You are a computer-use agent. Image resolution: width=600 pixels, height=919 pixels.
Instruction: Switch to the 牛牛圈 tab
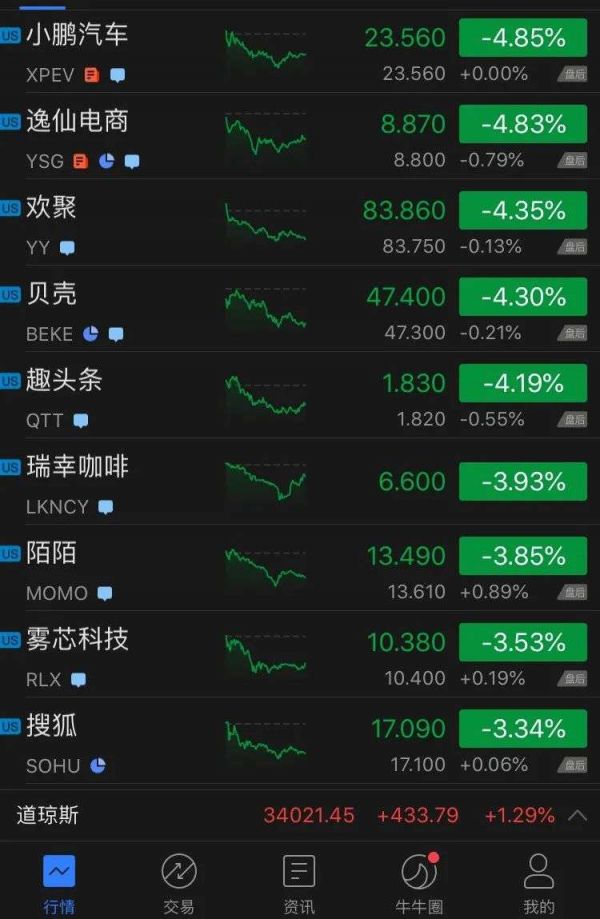(x=419, y=885)
